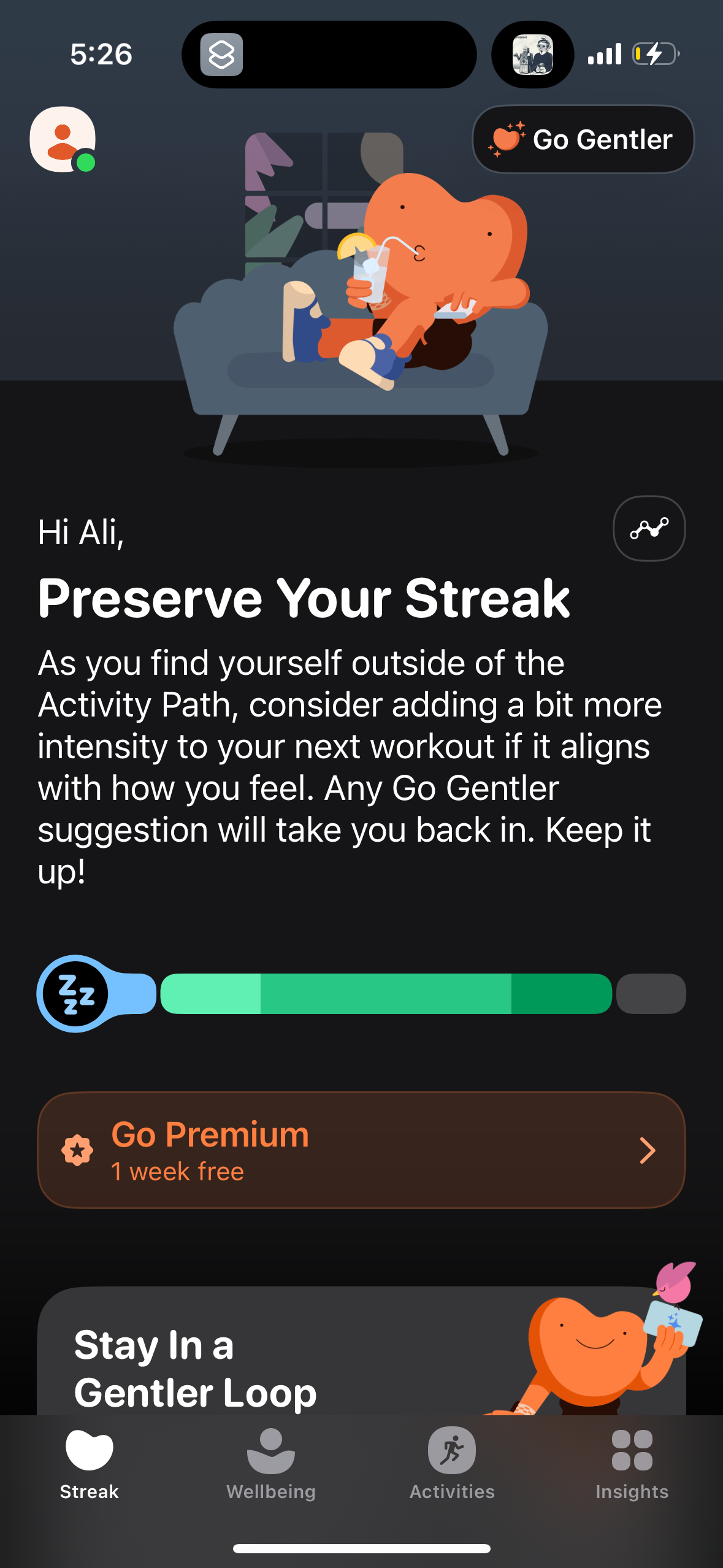Screen dimensions: 723x1568
Task: Select the Streak tab
Action: (x=90, y=1463)
